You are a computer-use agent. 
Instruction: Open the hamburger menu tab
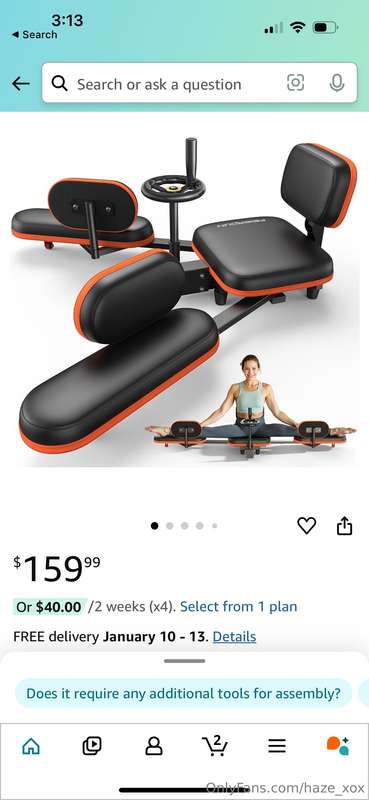[x=277, y=746]
